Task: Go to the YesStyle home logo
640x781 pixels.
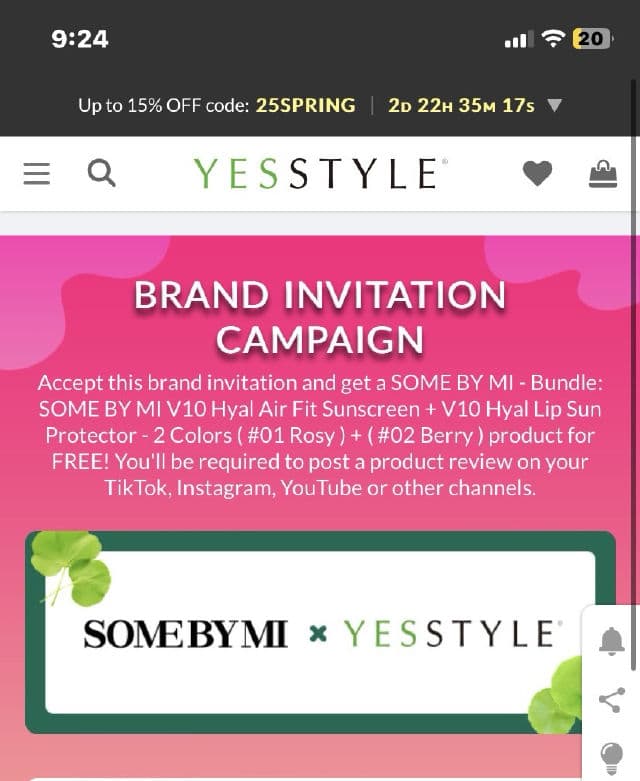Action: pyautogui.click(x=317, y=174)
